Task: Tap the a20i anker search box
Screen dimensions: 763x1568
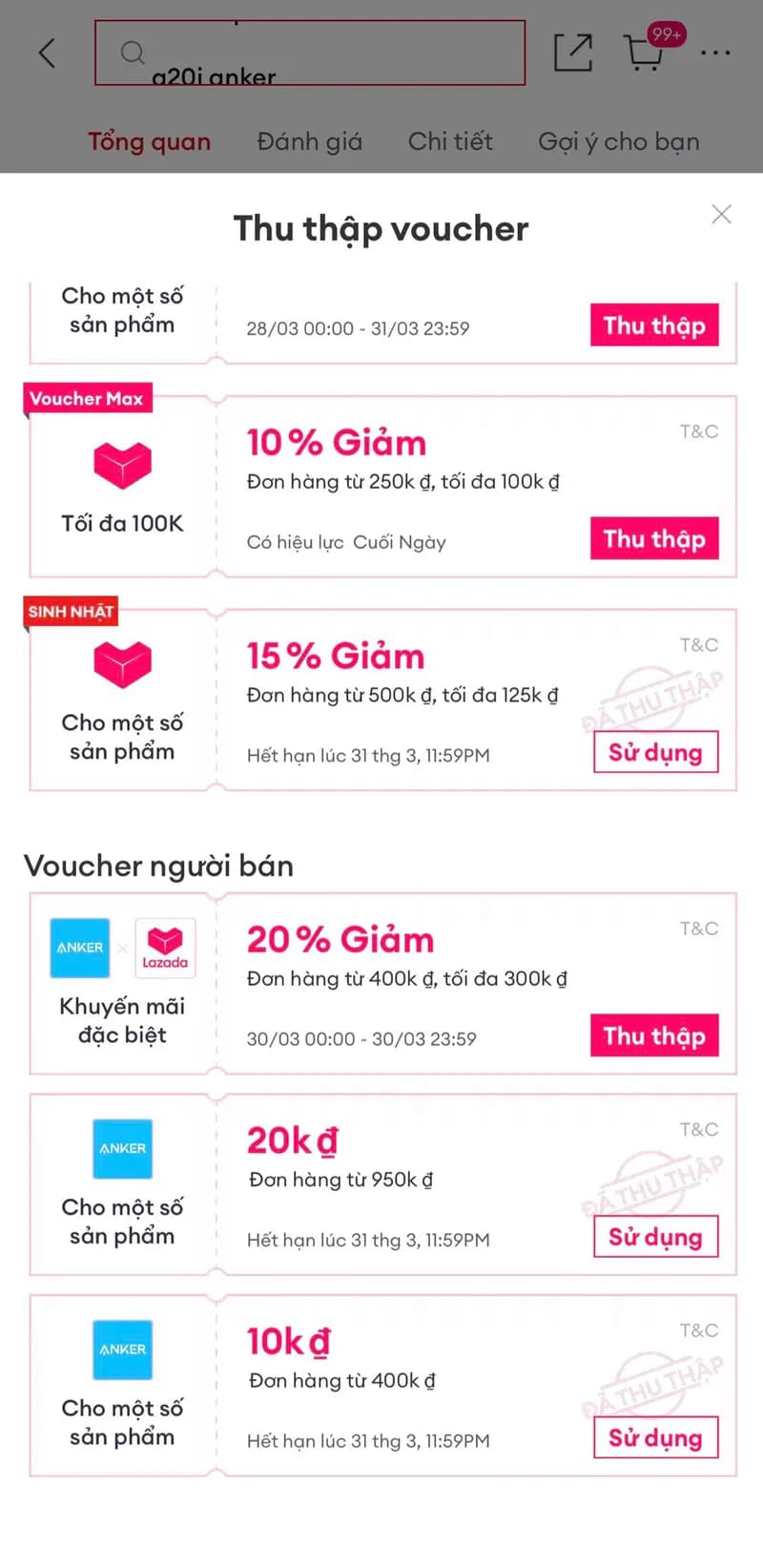Action: tap(310, 52)
